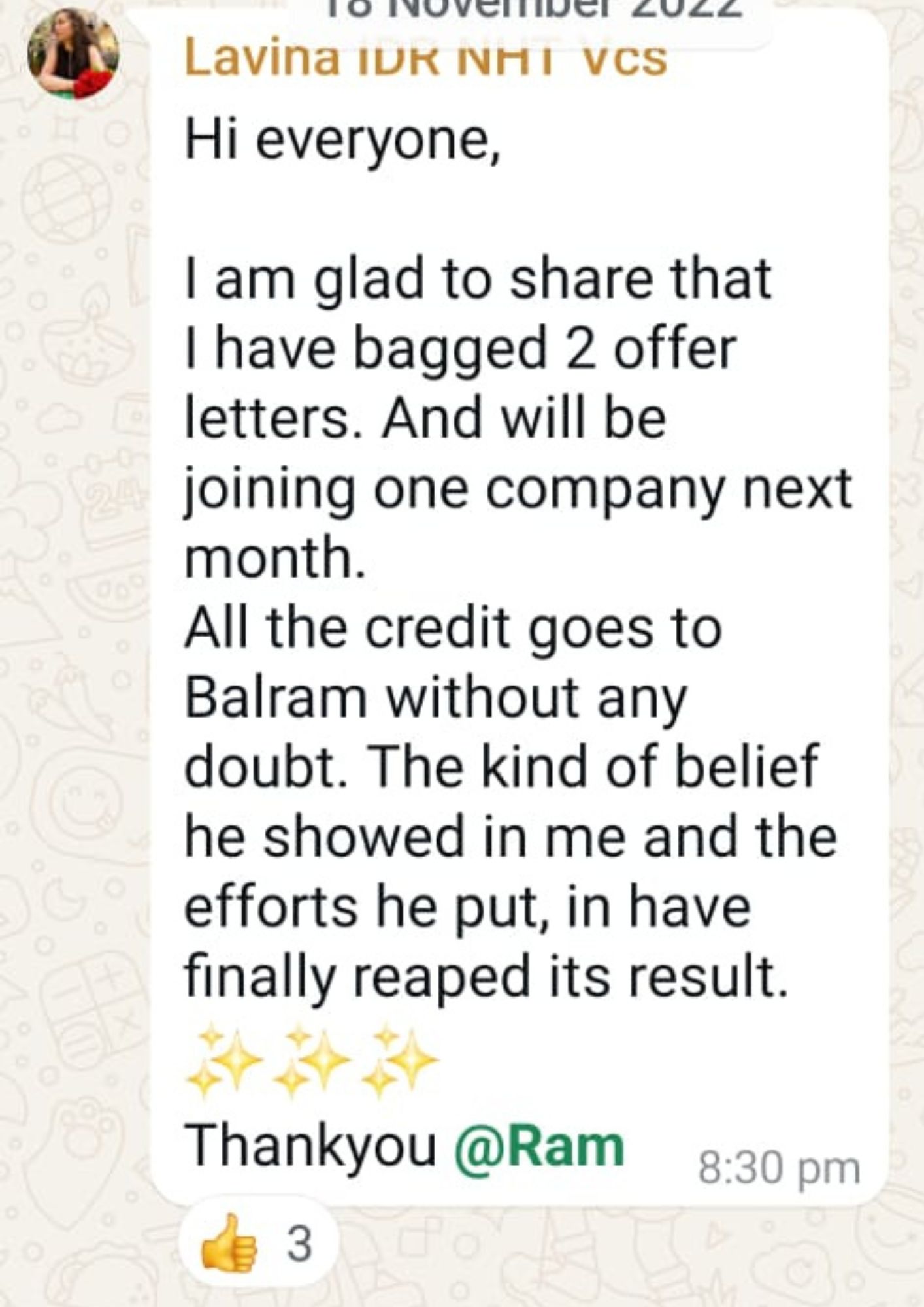
Task: View the thumbs-up reactions on the message
Action: coord(257,1243)
